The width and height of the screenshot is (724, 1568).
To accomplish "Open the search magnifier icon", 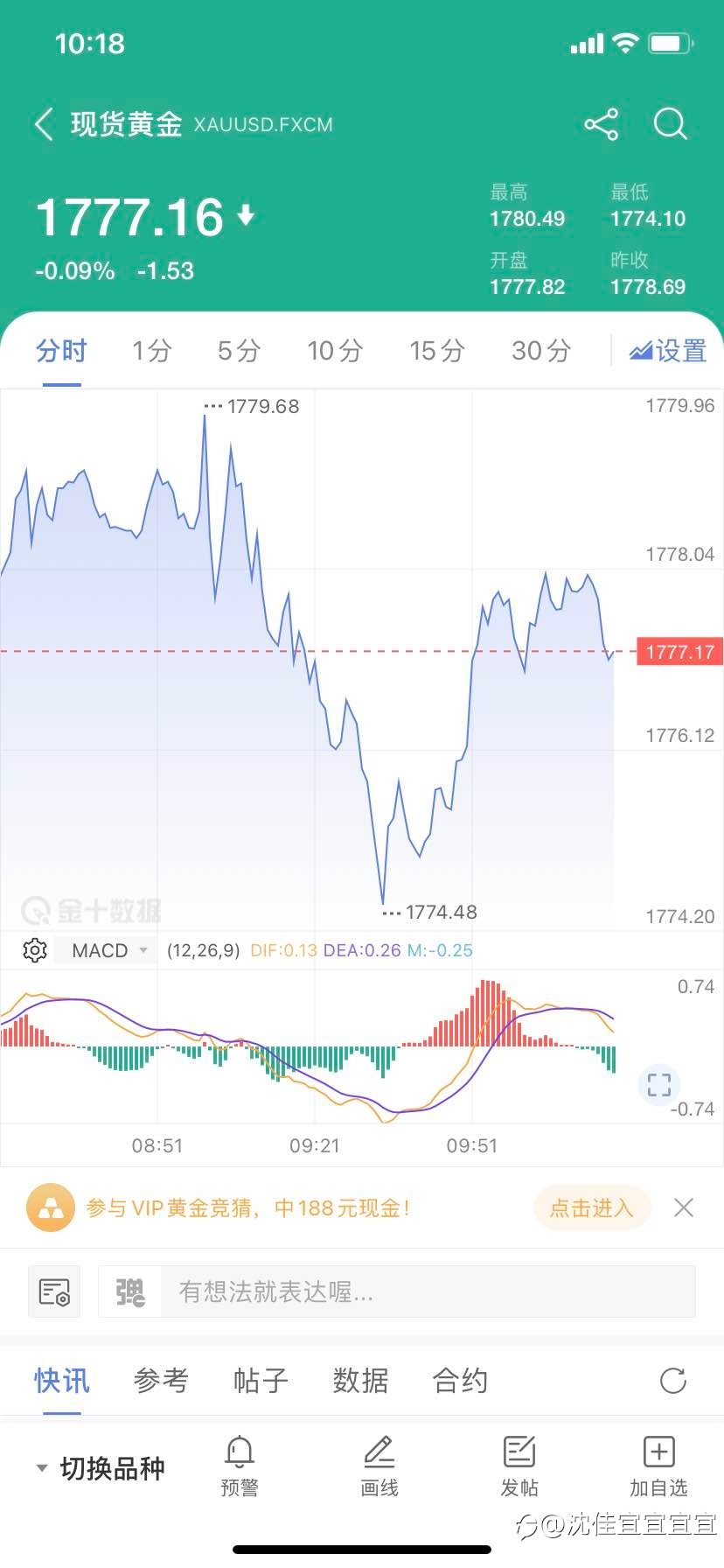I will coord(671,124).
